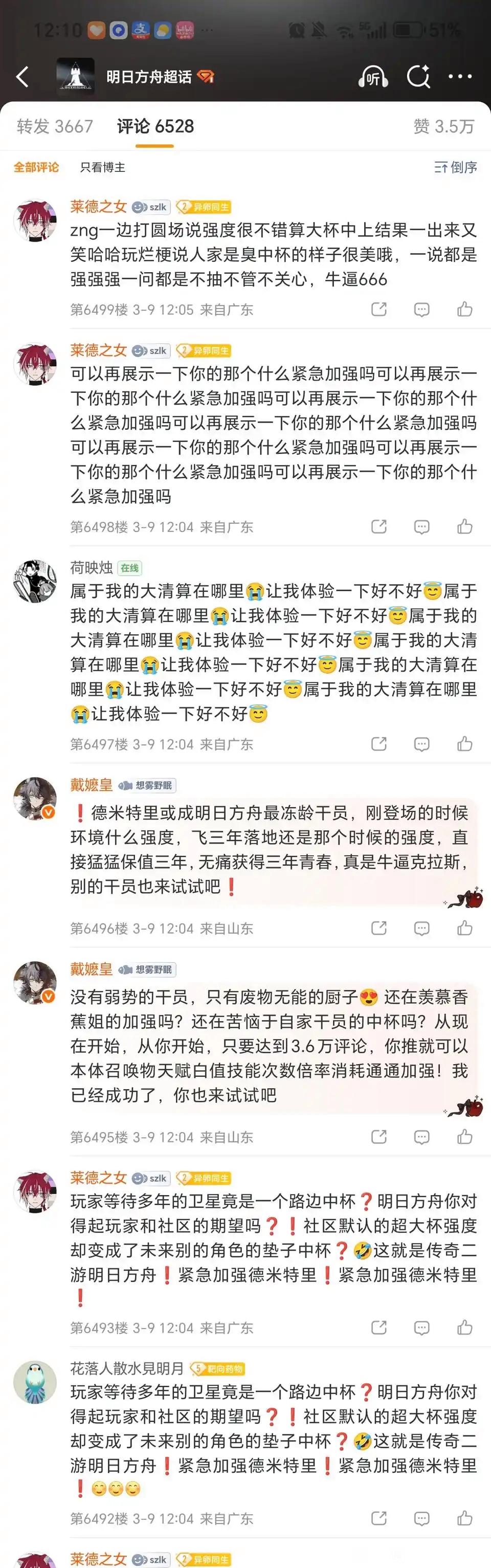Share the comment on 第6497楼
This screenshot has width=491, height=1568.
[x=379, y=743]
